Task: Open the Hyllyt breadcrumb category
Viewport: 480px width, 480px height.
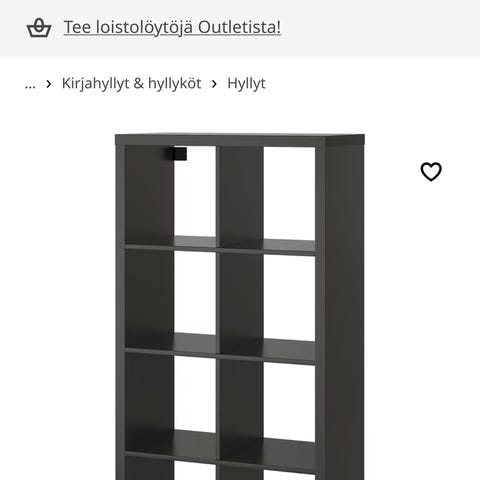Action: [246, 83]
